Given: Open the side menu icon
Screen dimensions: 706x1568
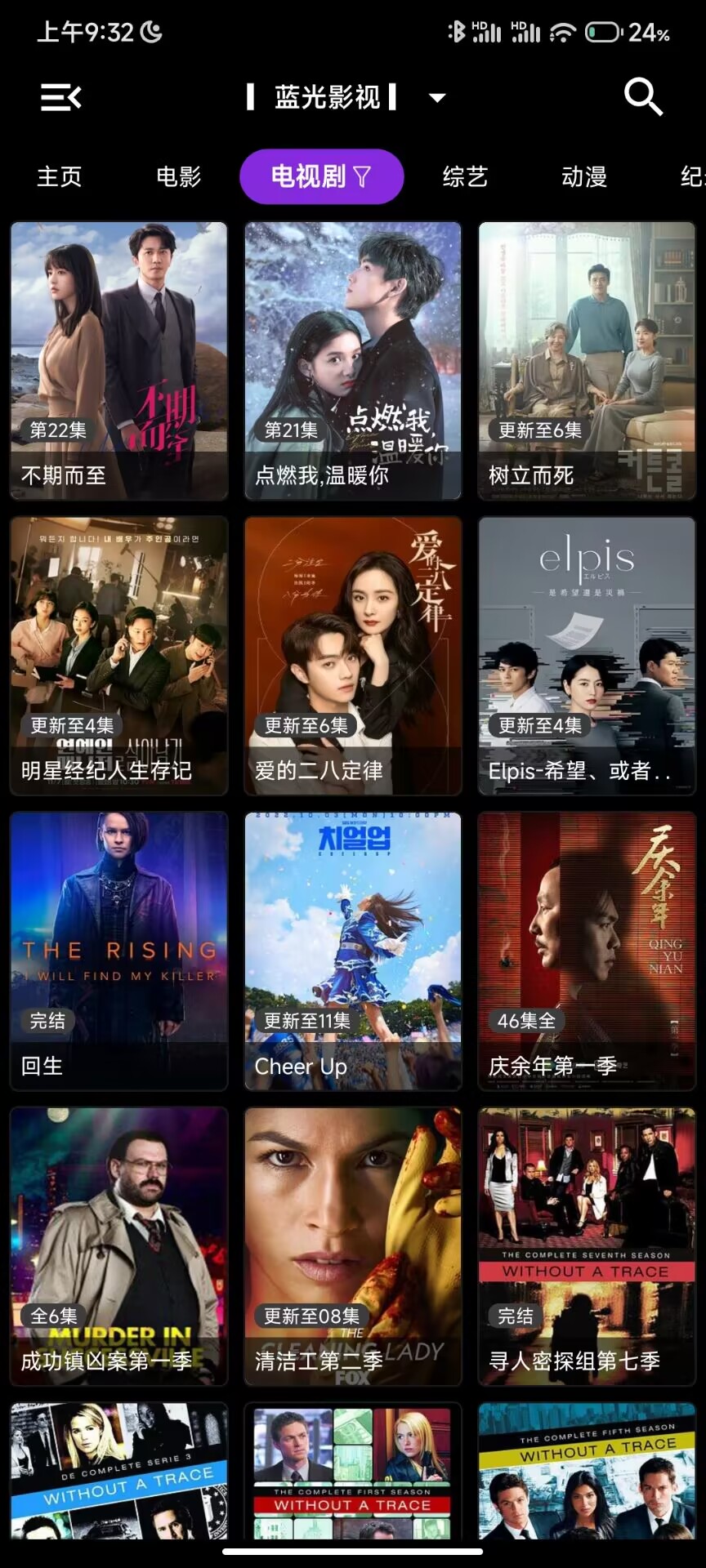Looking at the screenshot, I should pyautogui.click(x=61, y=98).
